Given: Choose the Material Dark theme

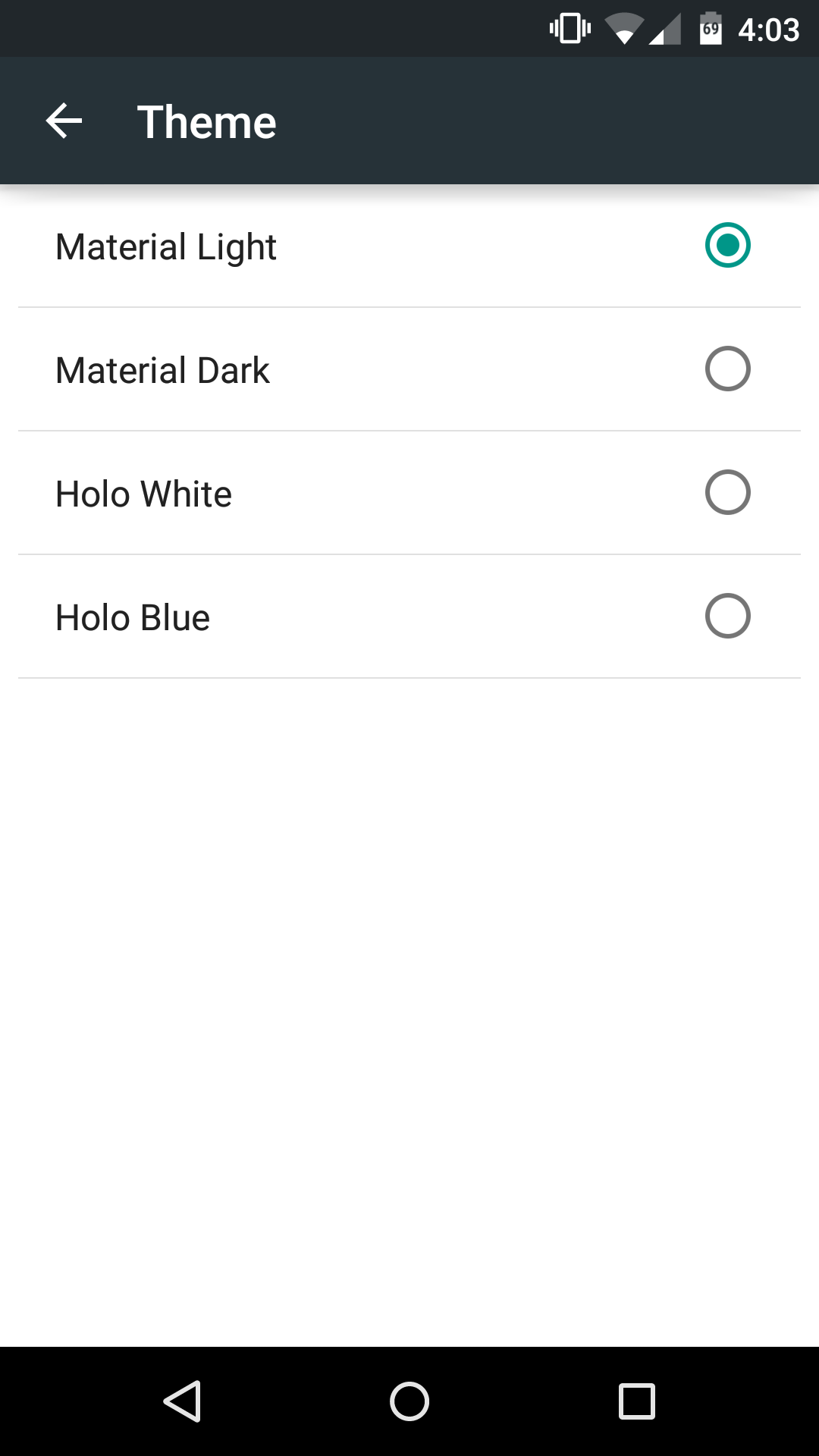Looking at the screenshot, I should pos(409,369).
